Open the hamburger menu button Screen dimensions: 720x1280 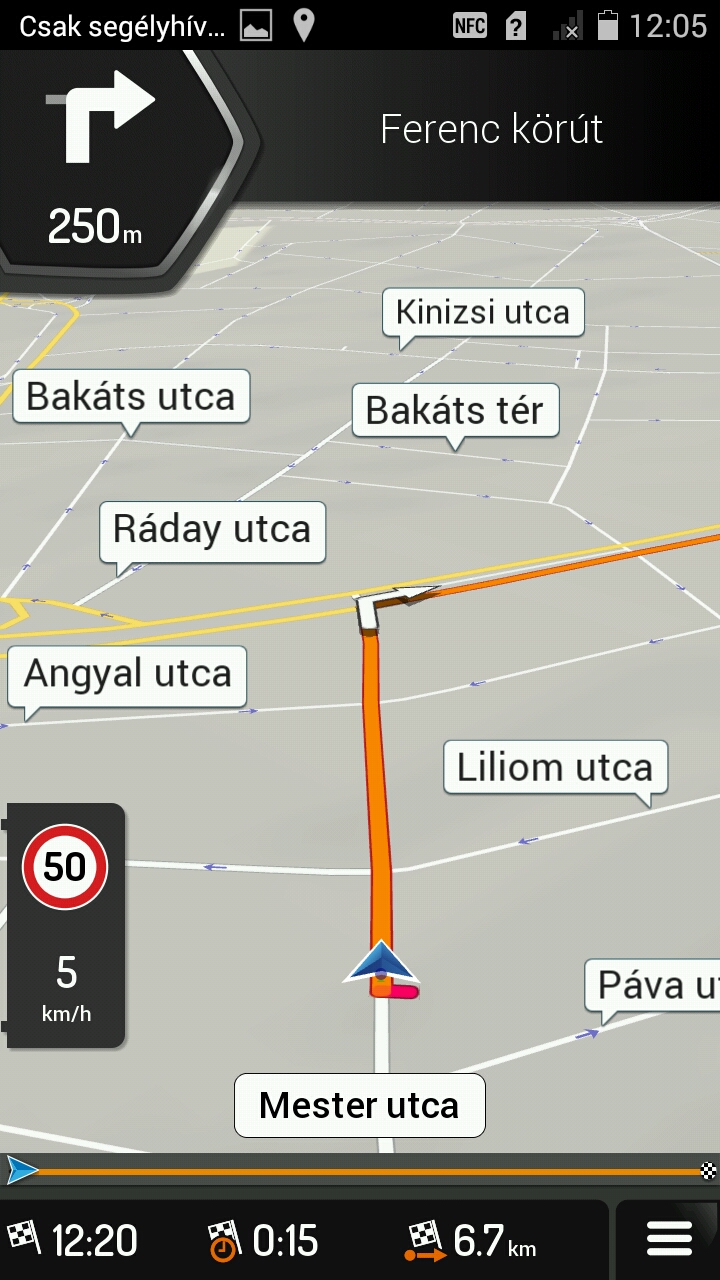coord(669,1240)
